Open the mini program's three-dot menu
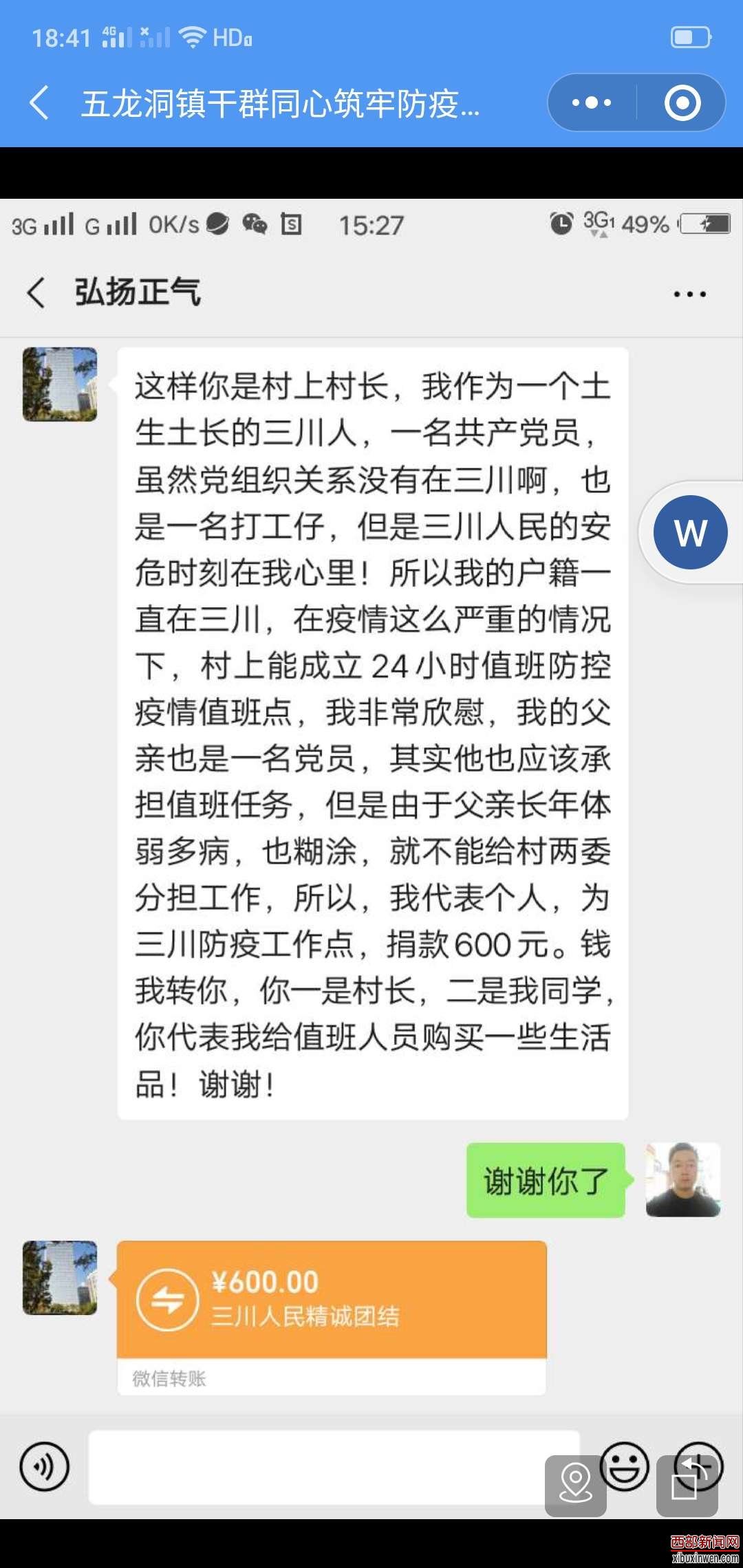Screen dimensions: 743x1568 click(x=592, y=103)
